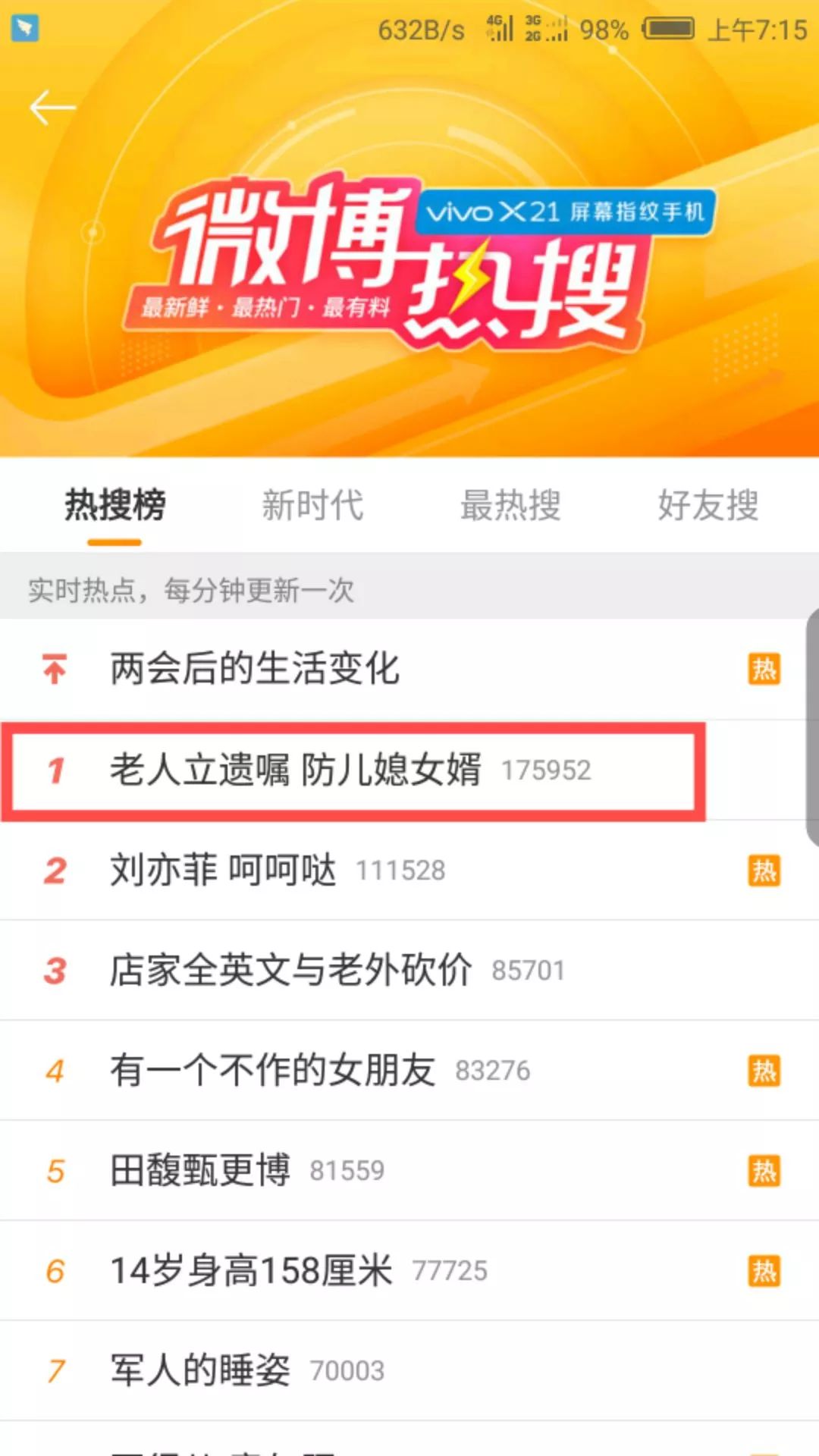Switch to the 最热搜 tab

pyautogui.click(x=510, y=506)
